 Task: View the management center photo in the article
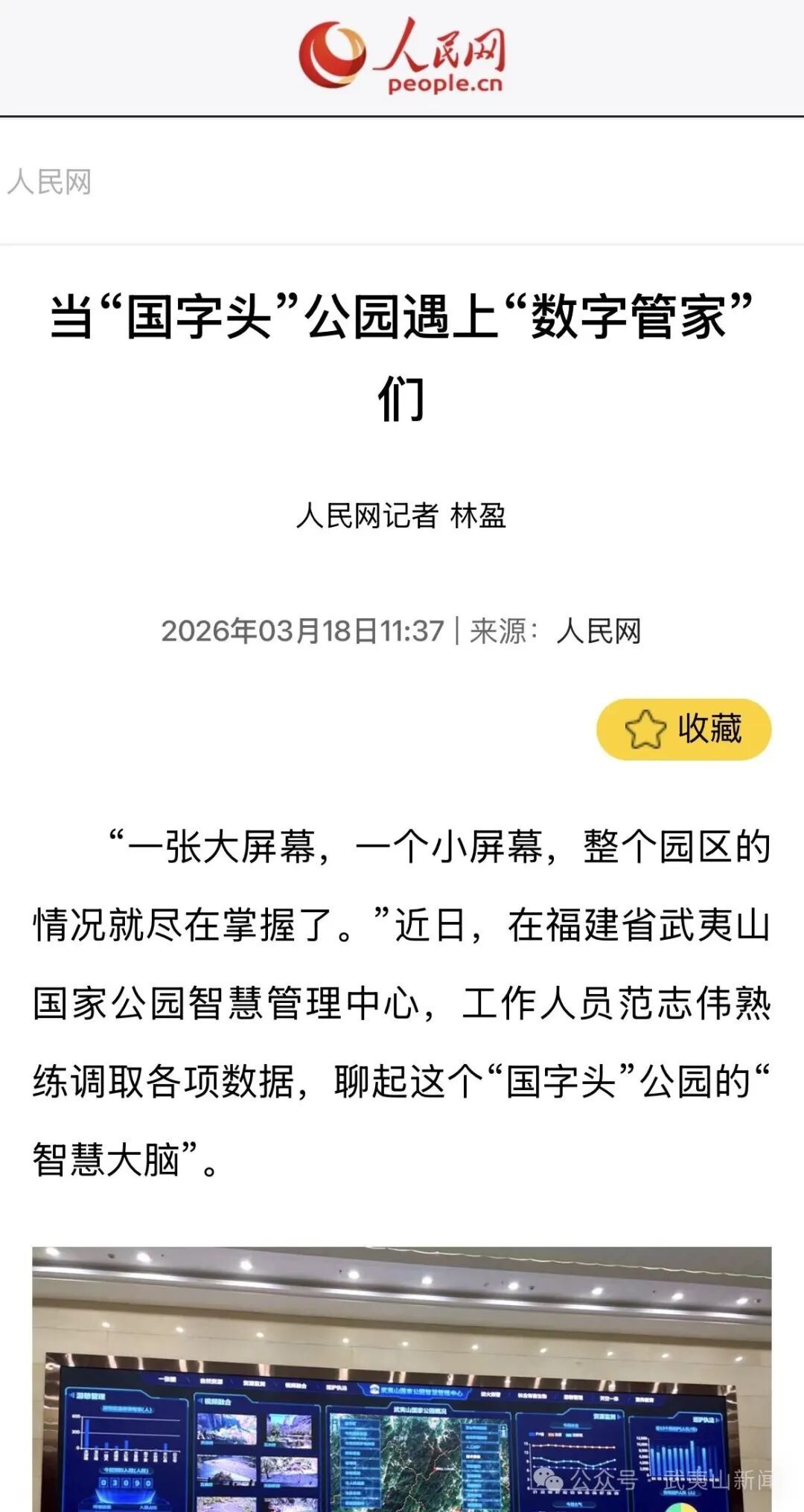[x=402, y=1380]
